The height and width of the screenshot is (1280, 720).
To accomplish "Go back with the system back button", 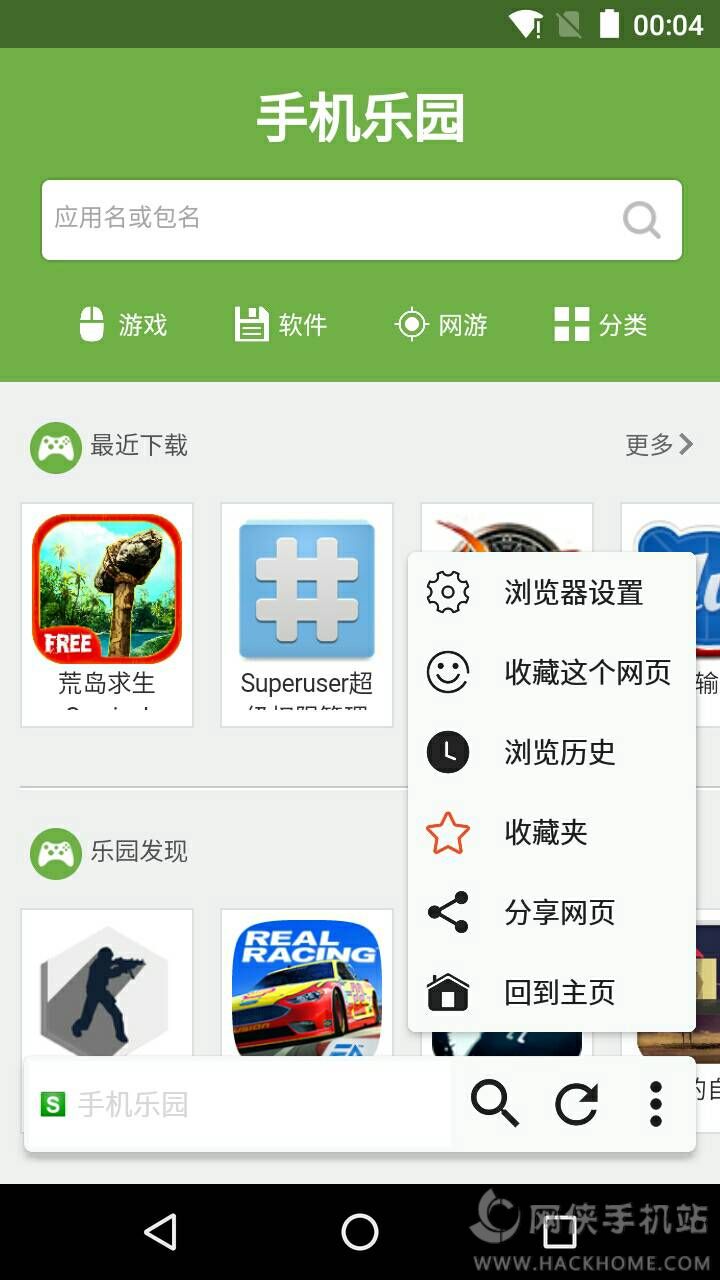I will 161,1232.
